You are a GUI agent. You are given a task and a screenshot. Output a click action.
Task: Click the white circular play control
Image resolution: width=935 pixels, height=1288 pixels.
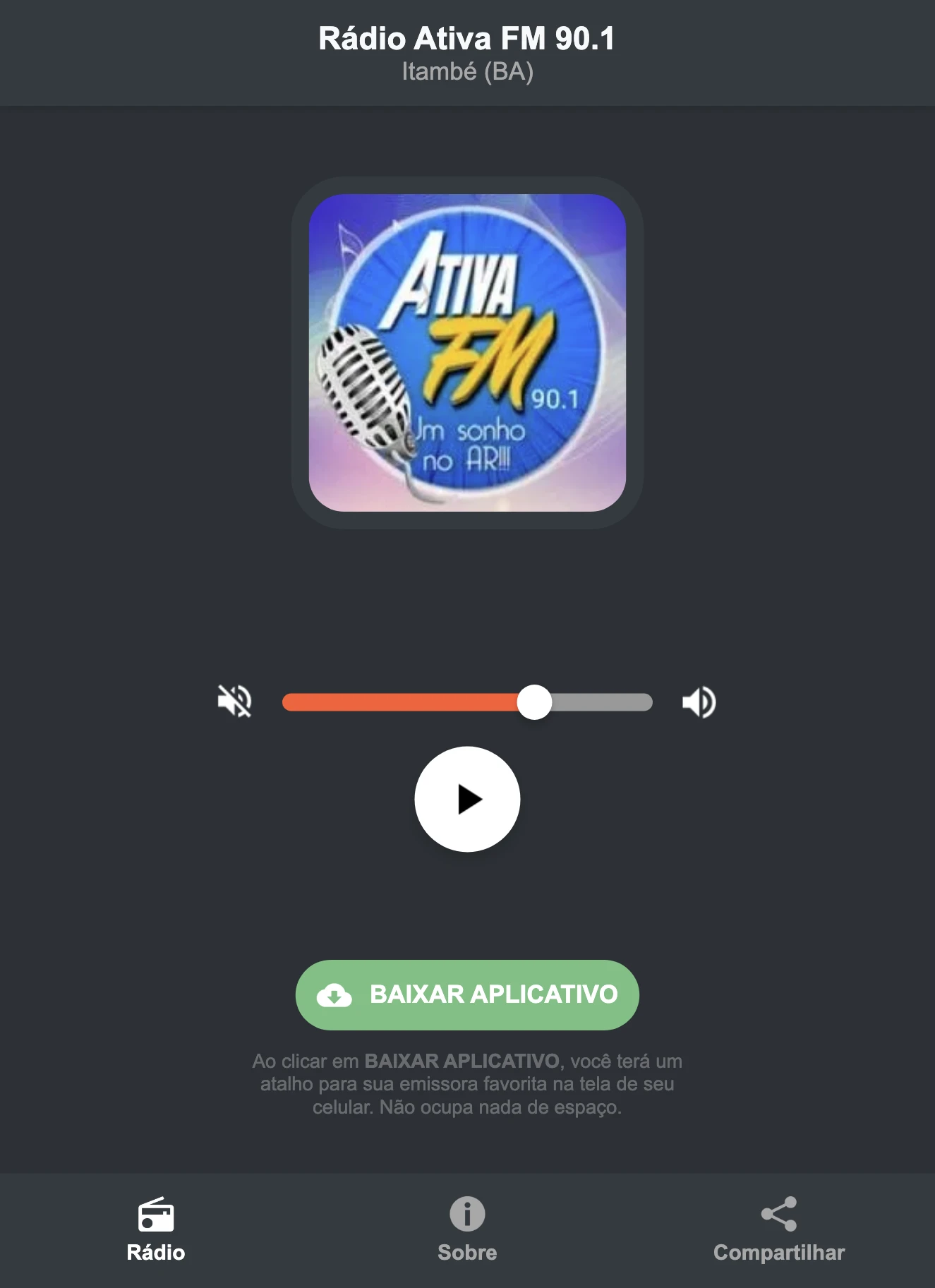point(467,799)
